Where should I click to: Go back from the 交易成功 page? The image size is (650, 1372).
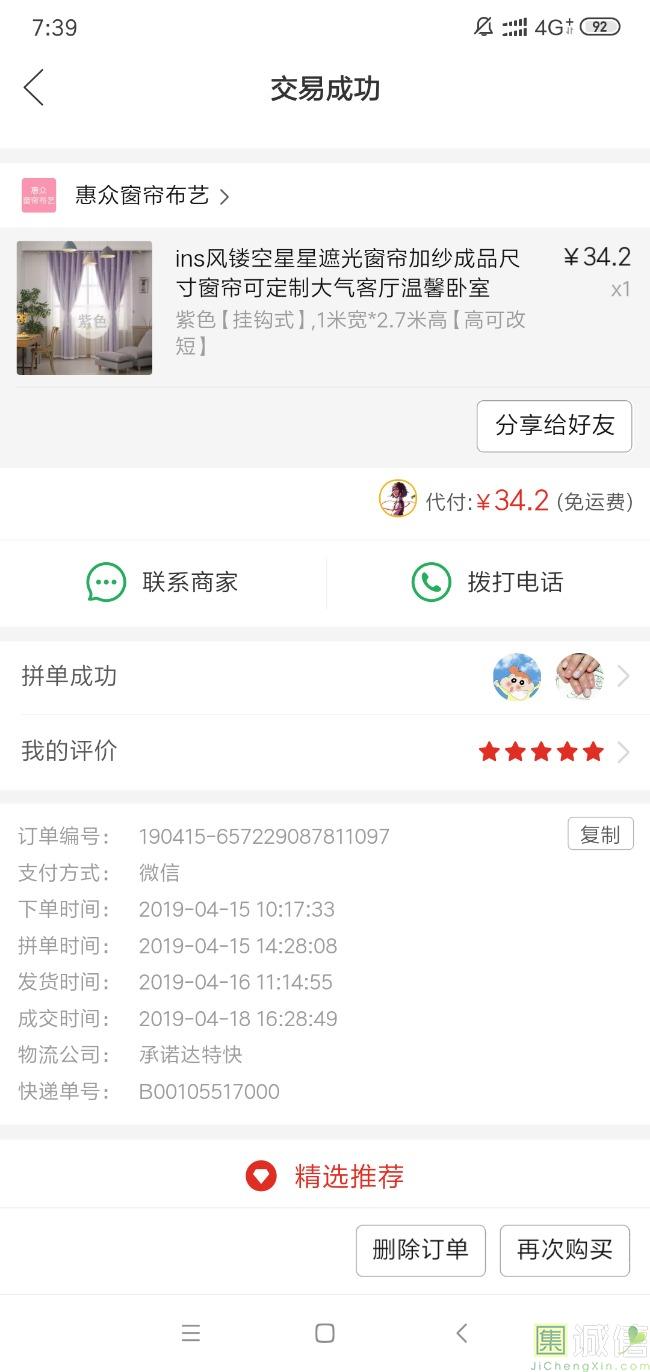tap(34, 88)
